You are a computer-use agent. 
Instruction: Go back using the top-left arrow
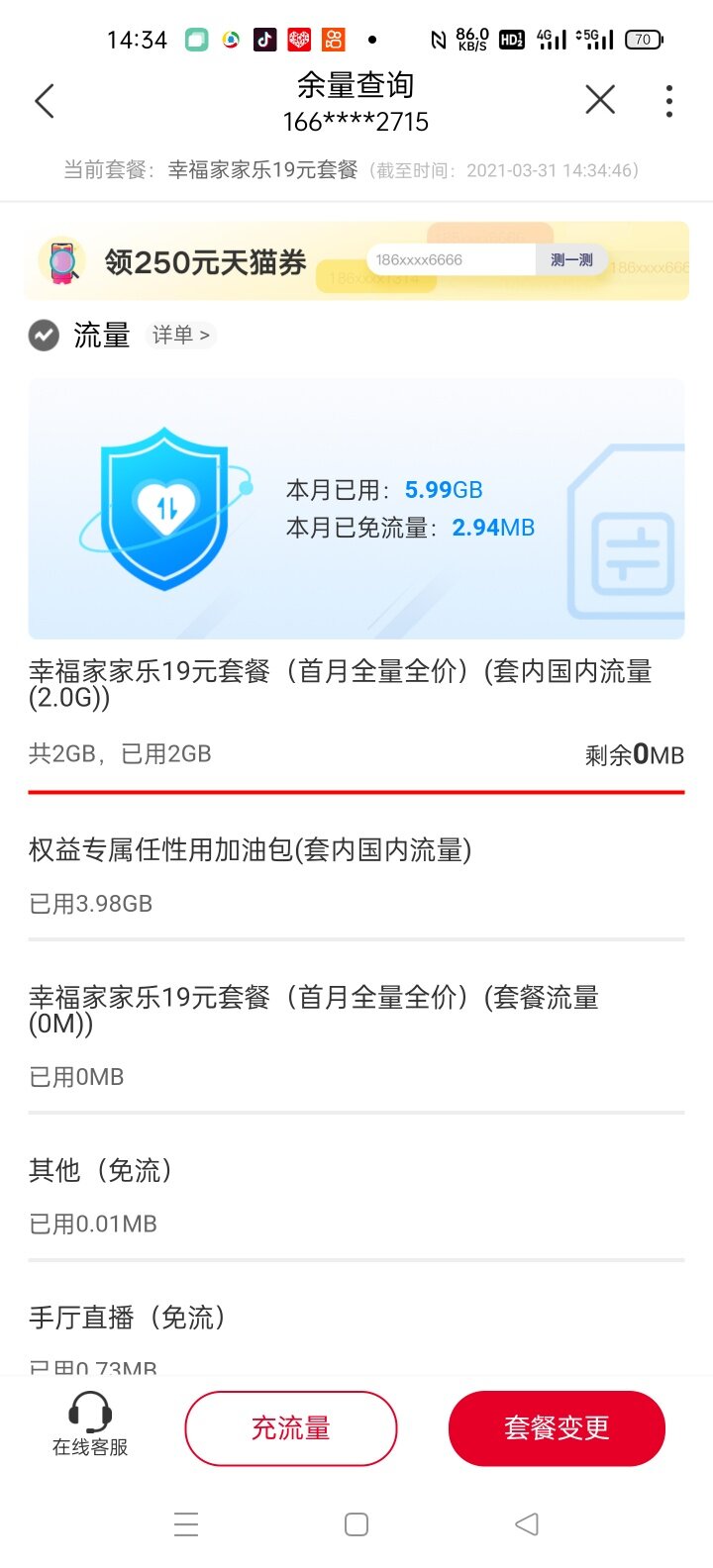point(45,101)
